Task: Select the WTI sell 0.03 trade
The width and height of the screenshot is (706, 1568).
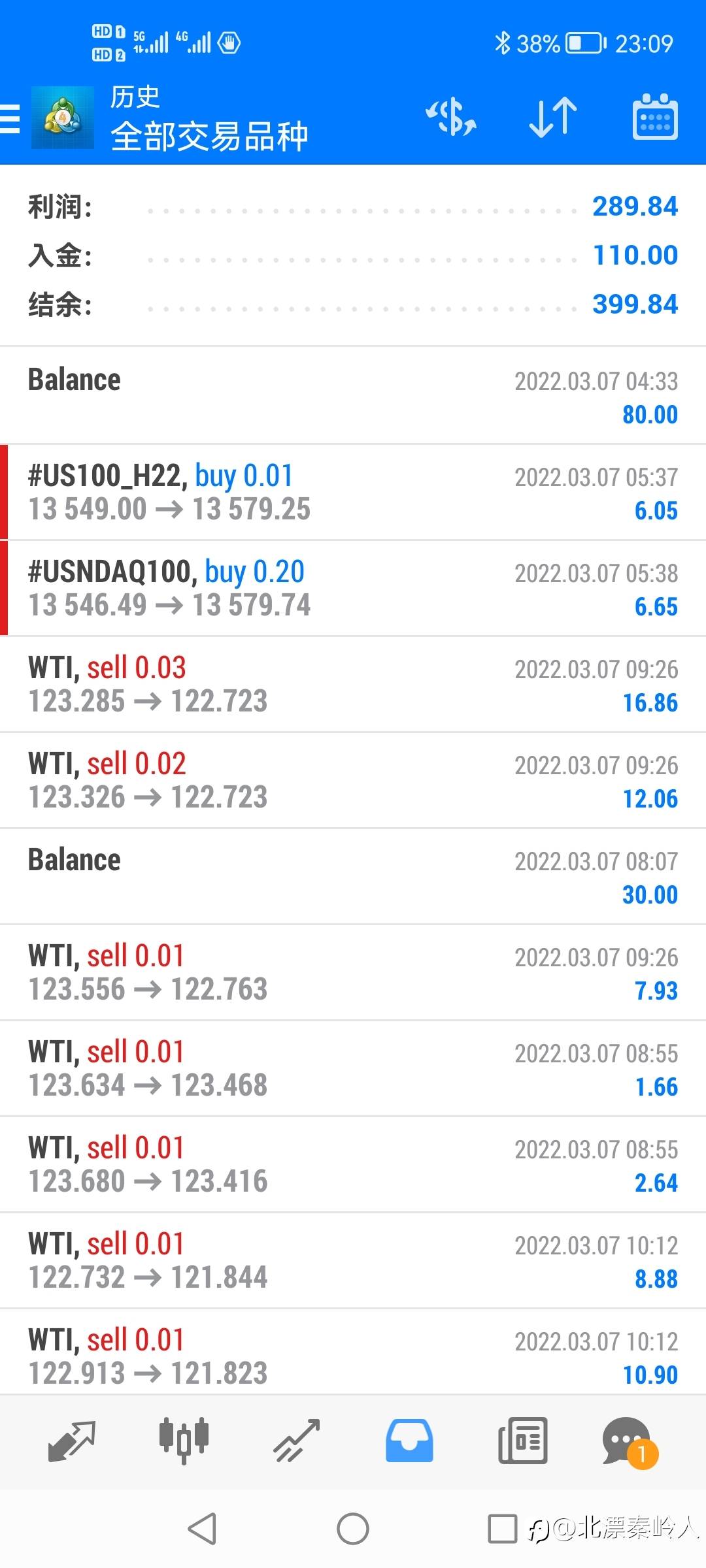Action: 353,685
